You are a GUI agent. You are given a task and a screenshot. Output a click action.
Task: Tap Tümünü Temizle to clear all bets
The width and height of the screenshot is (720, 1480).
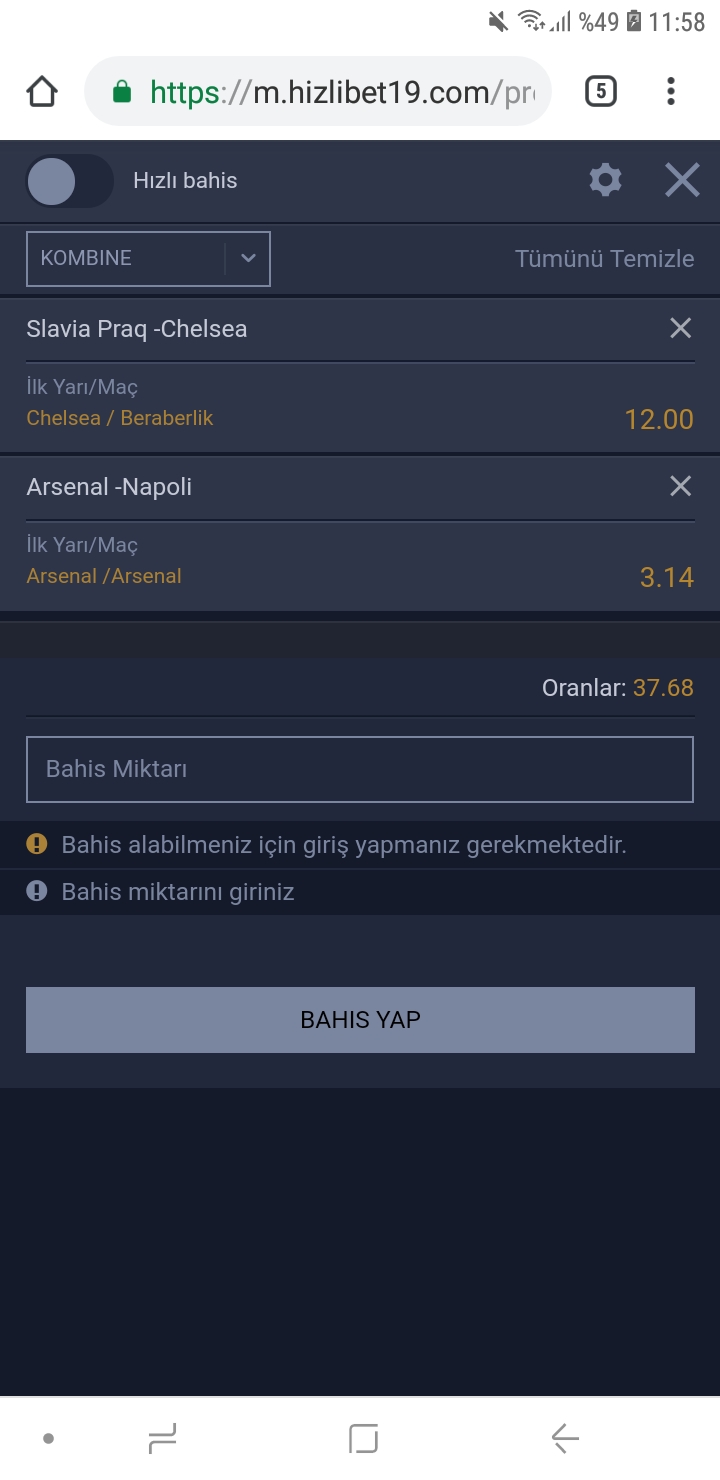coord(604,258)
